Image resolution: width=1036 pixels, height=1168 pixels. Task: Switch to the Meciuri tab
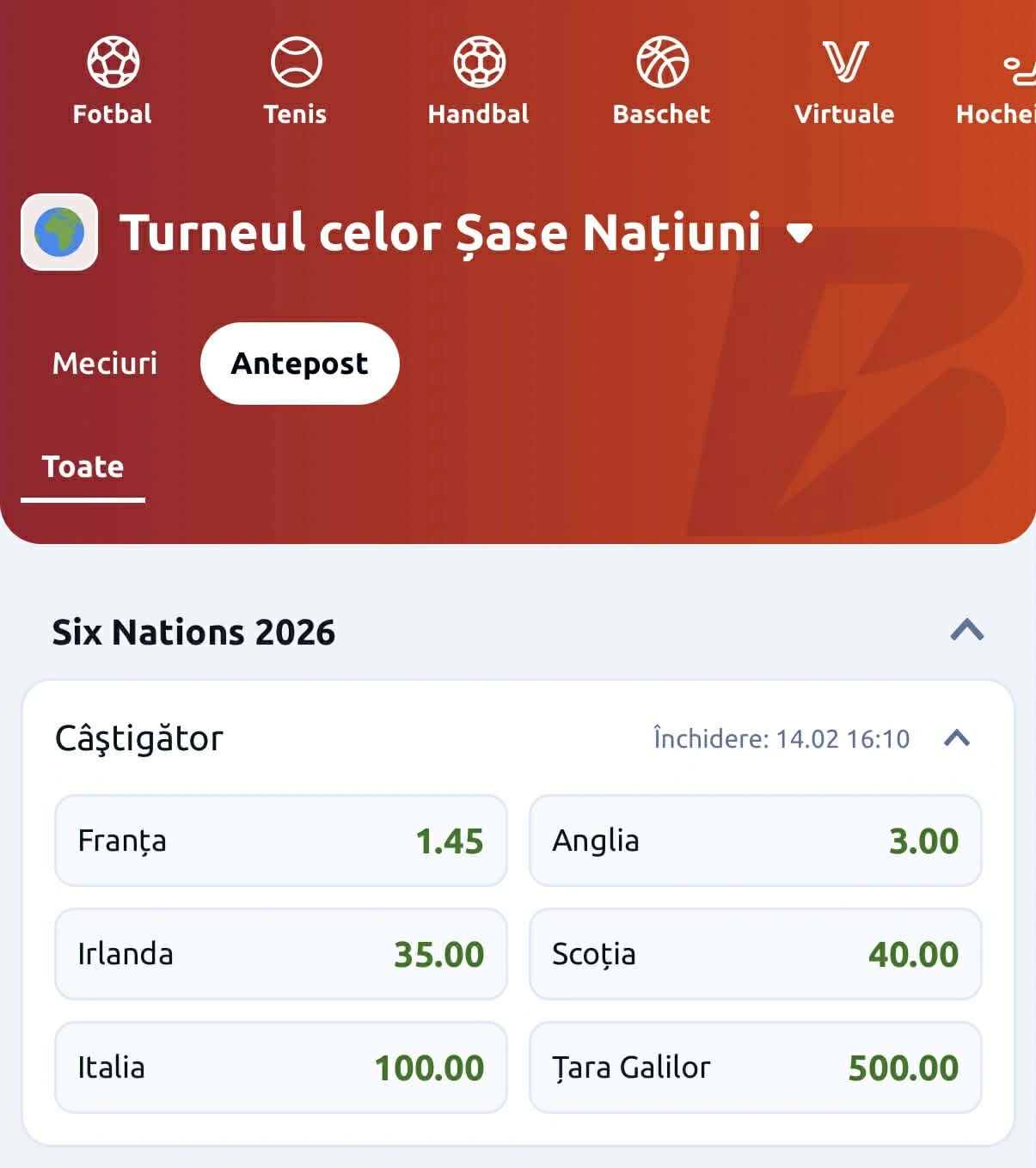pyautogui.click(x=104, y=364)
